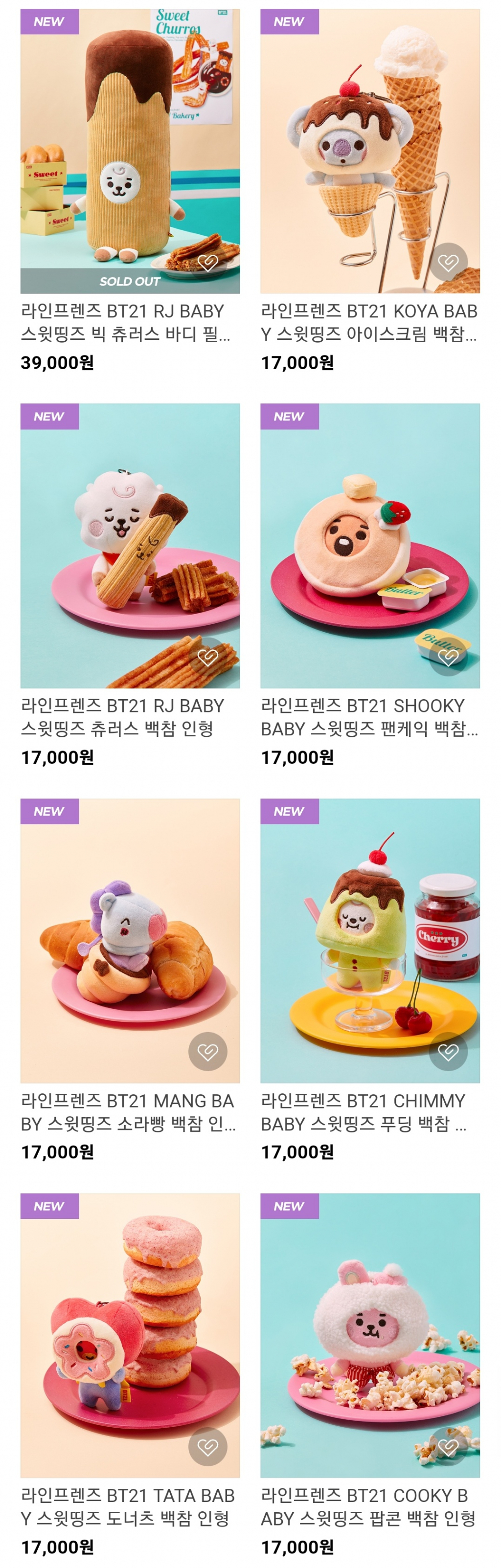Like the TATA BABY donut bag charm doll
This screenshot has height=1568, width=501.
click(x=207, y=1446)
